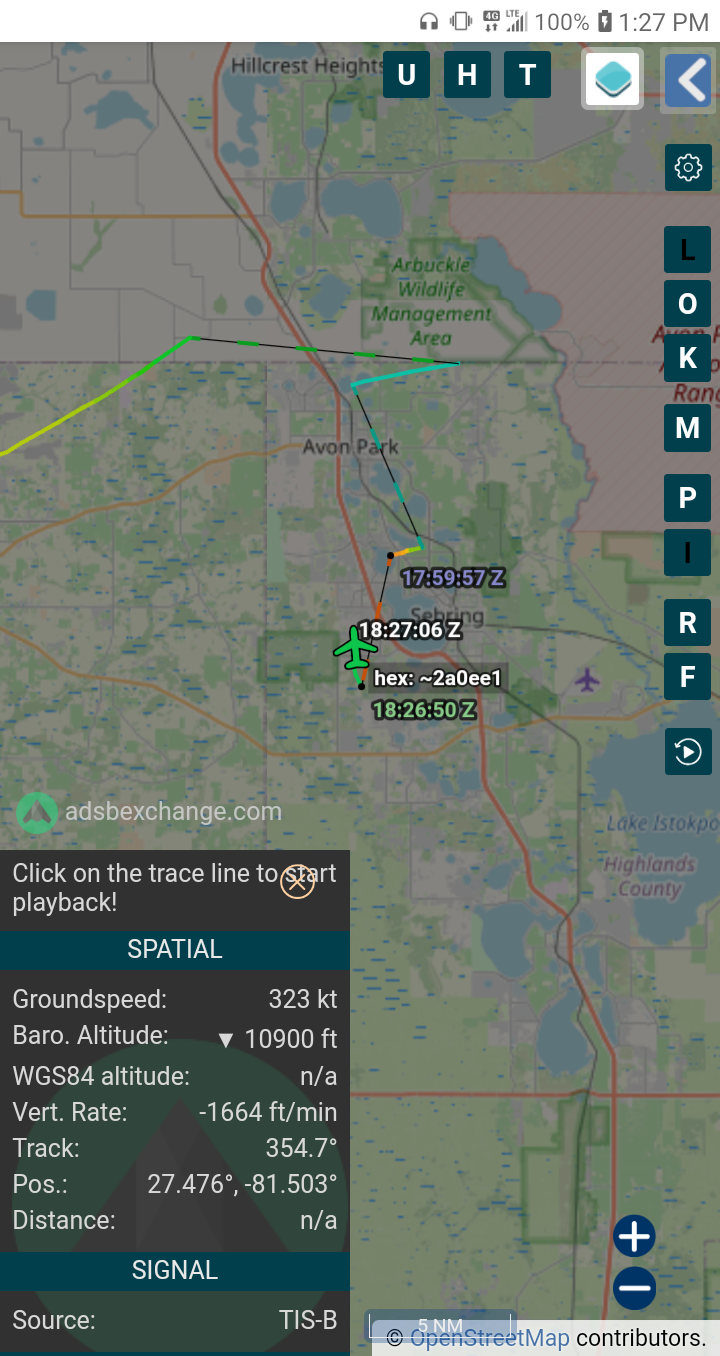Viewport: 720px width, 1356px height.
Task: Tap the L map button
Action: (x=688, y=250)
